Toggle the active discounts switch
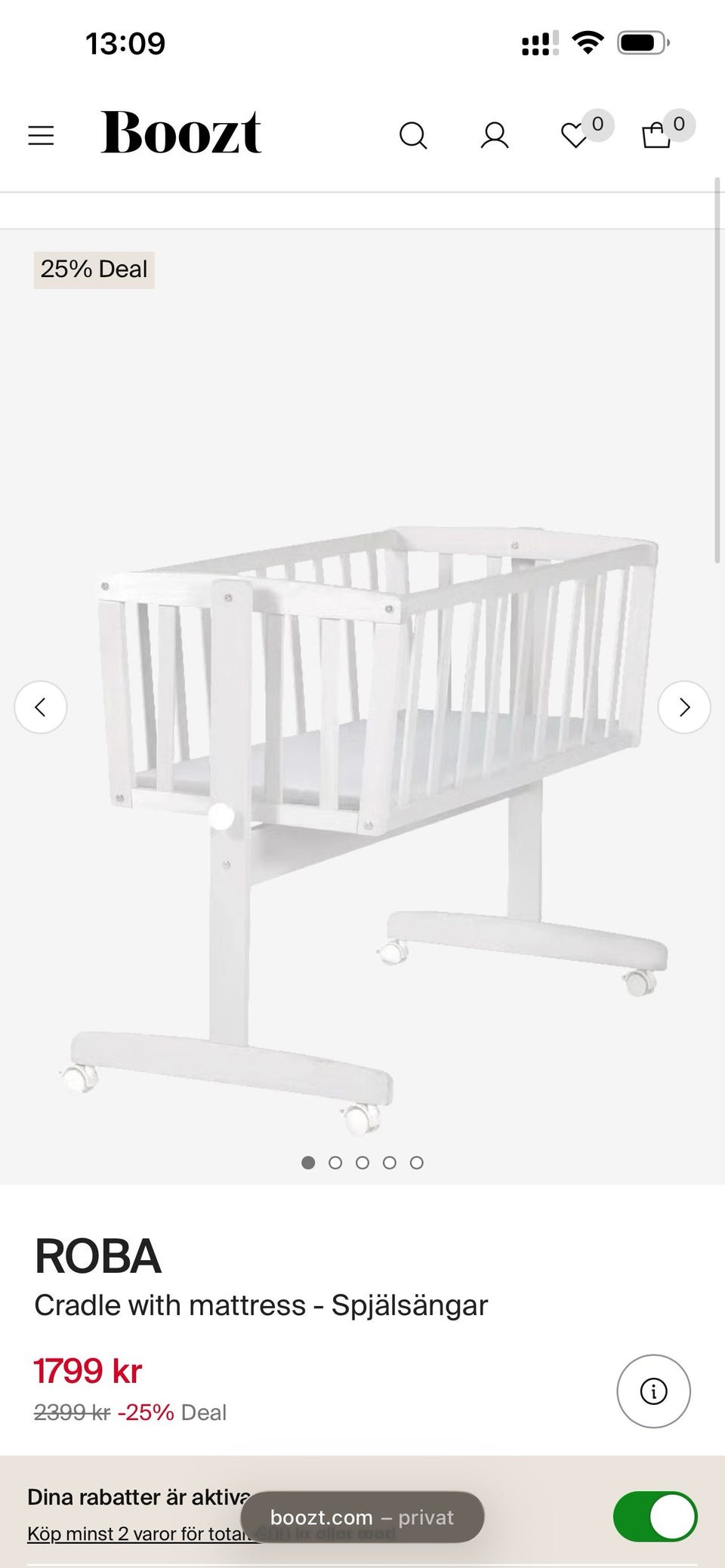This screenshot has height=1568, width=725. pyautogui.click(x=655, y=1517)
